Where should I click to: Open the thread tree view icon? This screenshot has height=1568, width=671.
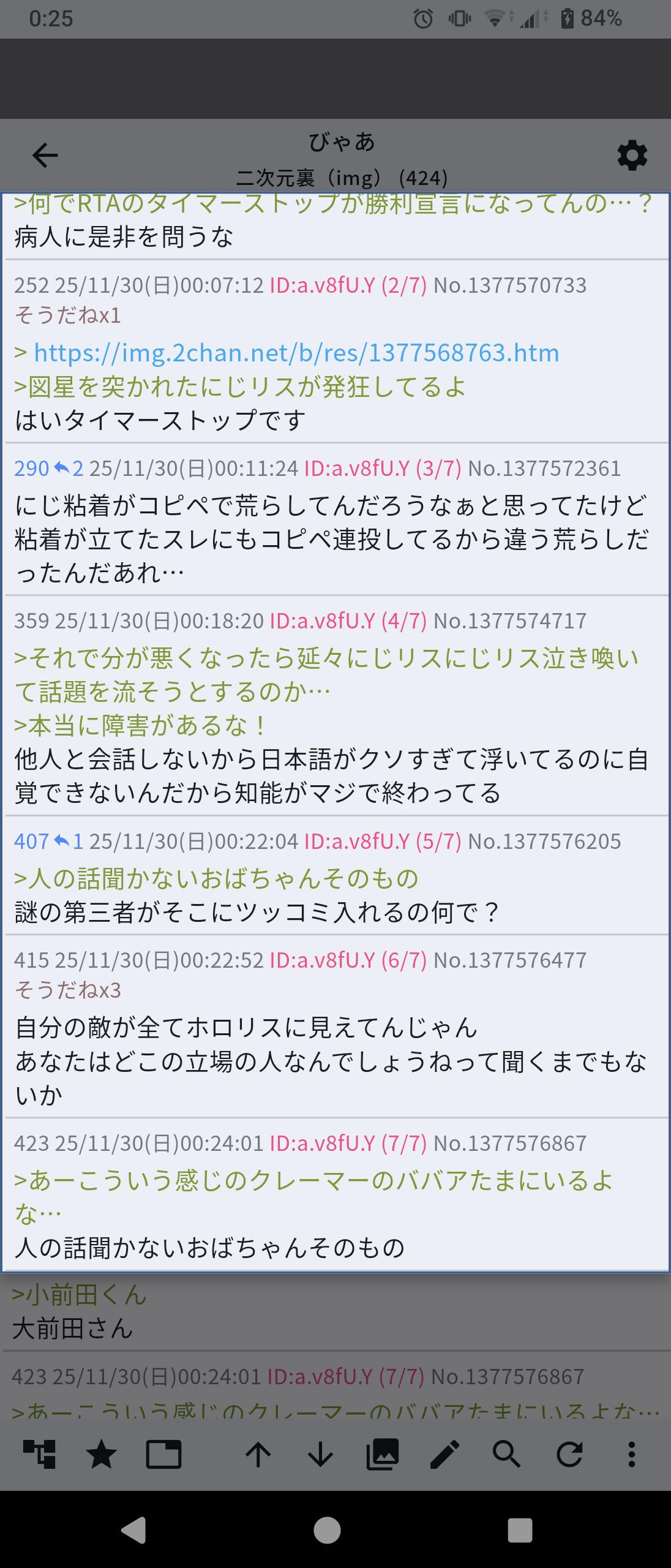(39, 1454)
